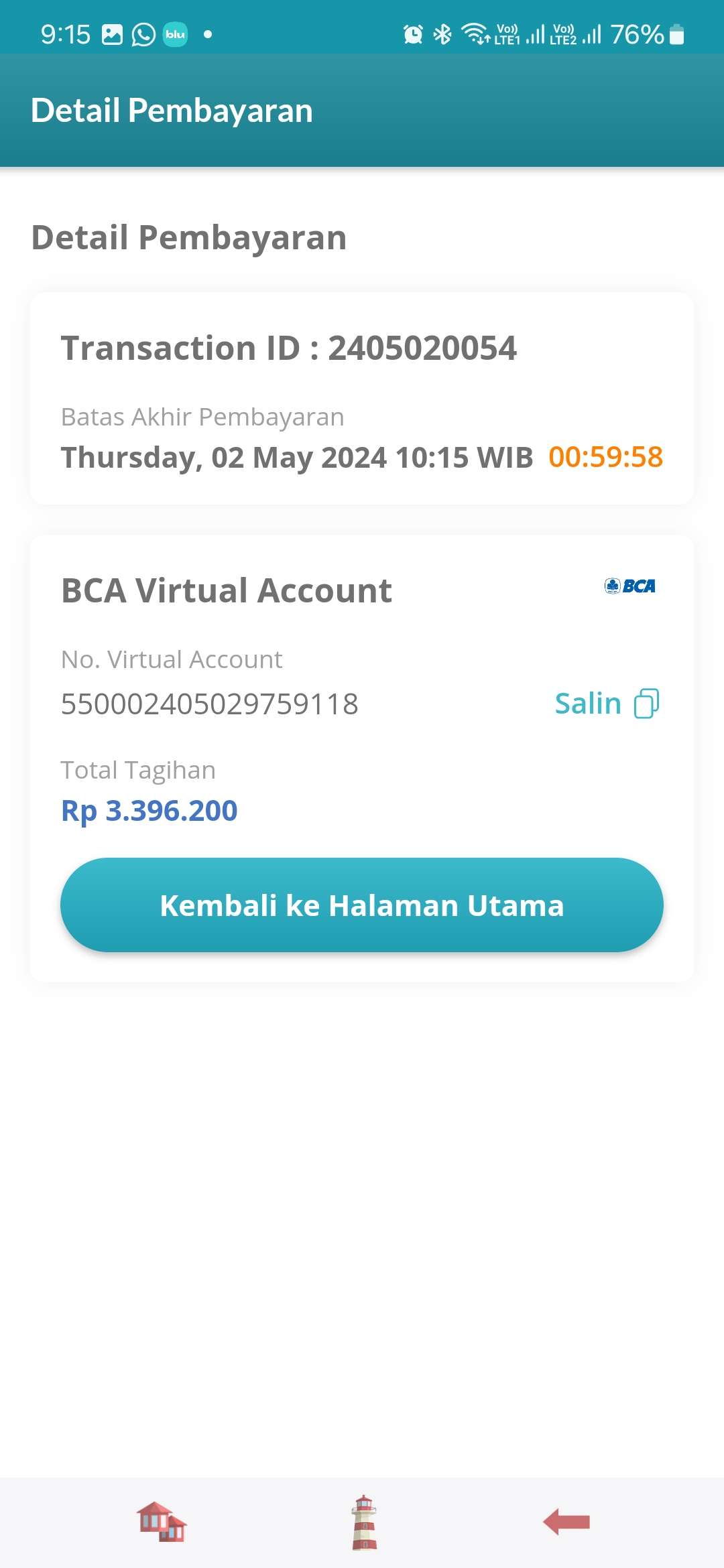Tap the alarm clock status bar icon
This screenshot has width=724, height=1568.
pyautogui.click(x=412, y=34)
